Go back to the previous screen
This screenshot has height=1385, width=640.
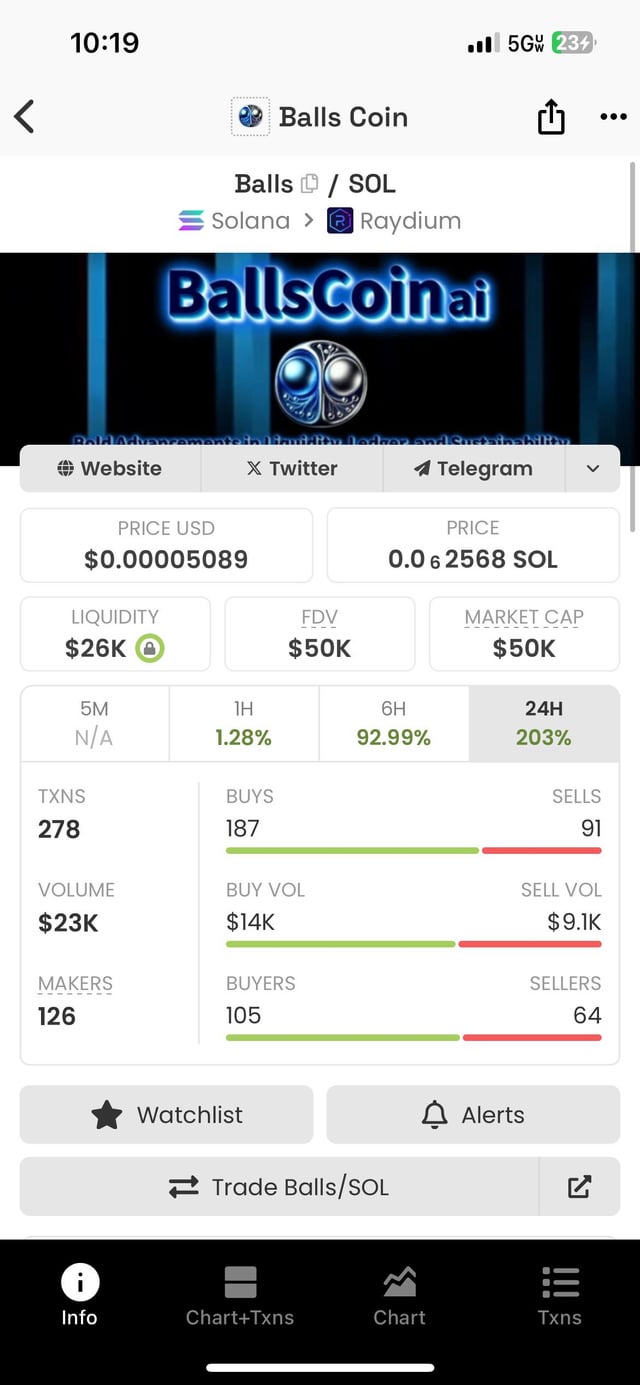[x=25, y=117]
